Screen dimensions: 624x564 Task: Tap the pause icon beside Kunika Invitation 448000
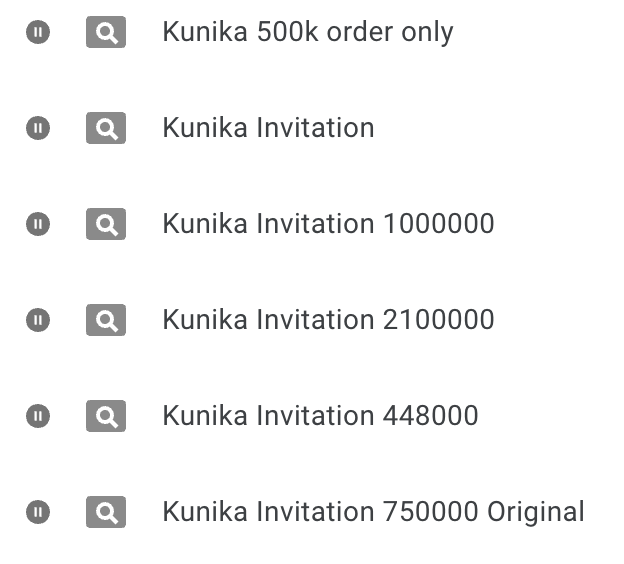38,416
